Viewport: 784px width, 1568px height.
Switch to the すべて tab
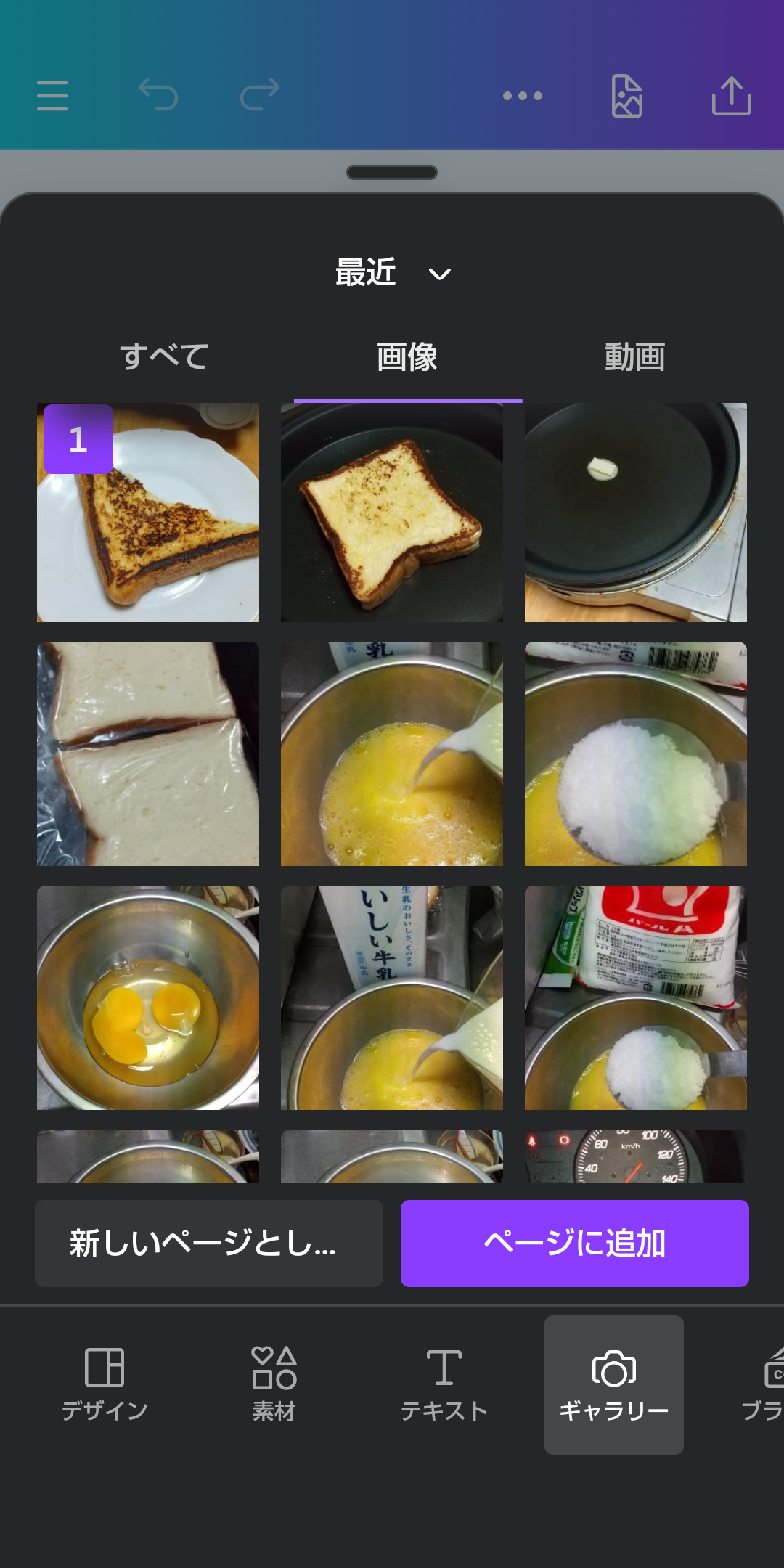pos(164,356)
